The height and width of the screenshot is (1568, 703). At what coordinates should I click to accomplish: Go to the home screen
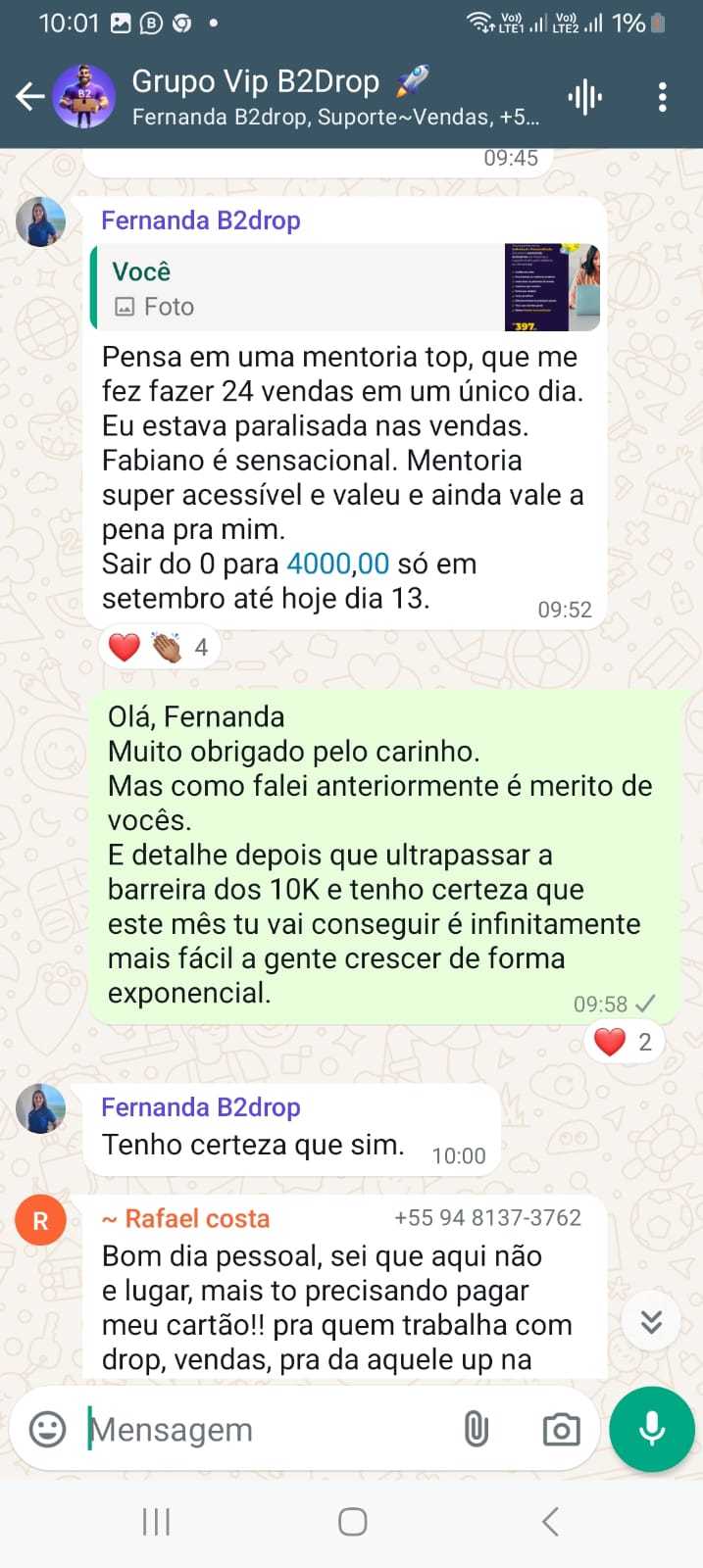[352, 1522]
